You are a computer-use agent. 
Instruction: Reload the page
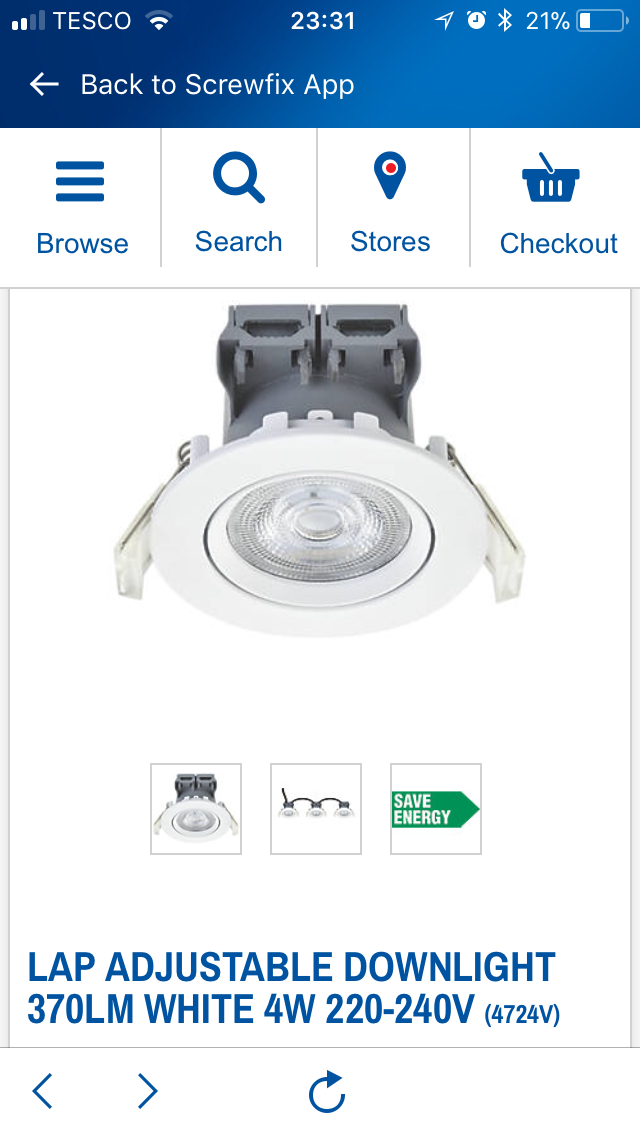tap(327, 1092)
